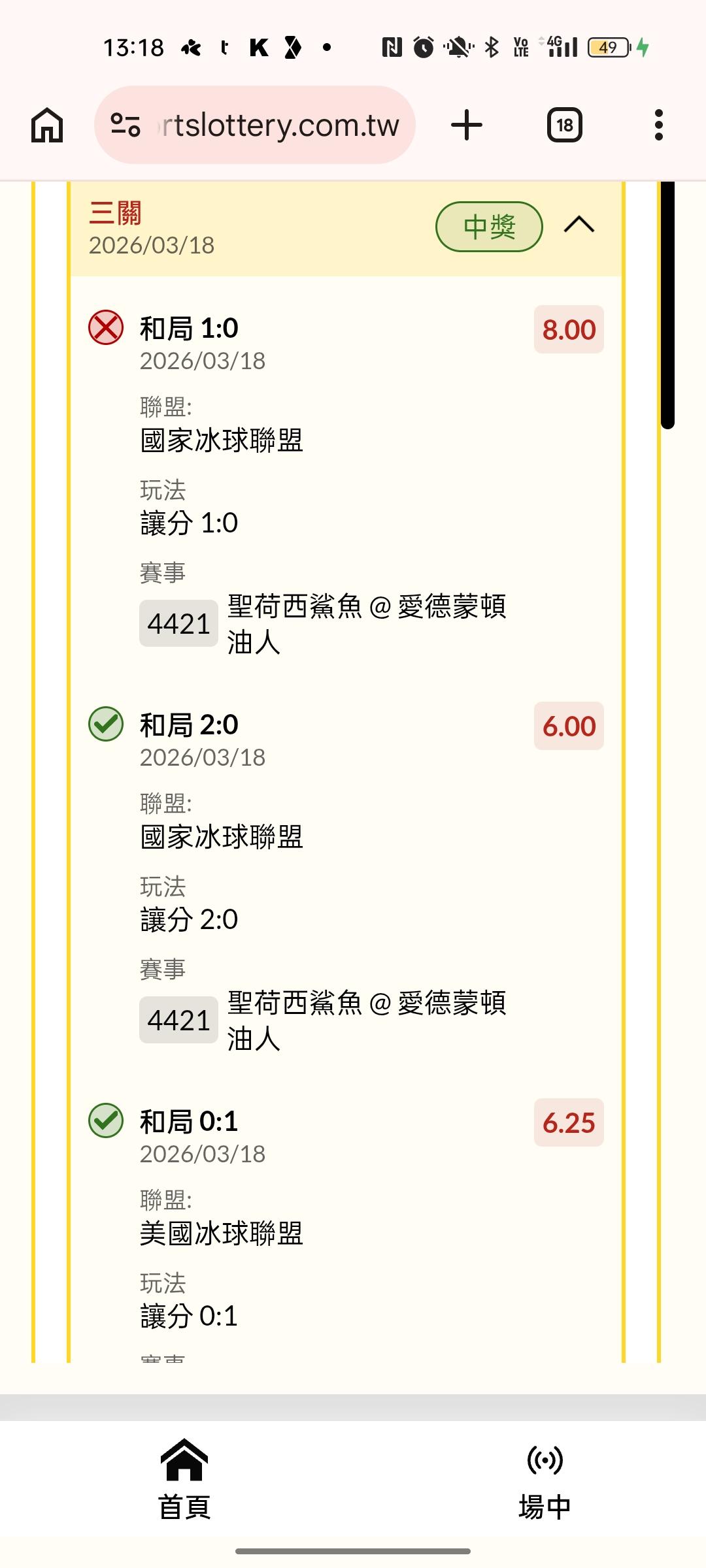The width and height of the screenshot is (706, 1568).
Task: Switch to the 場中 tab
Action: [x=545, y=1479]
